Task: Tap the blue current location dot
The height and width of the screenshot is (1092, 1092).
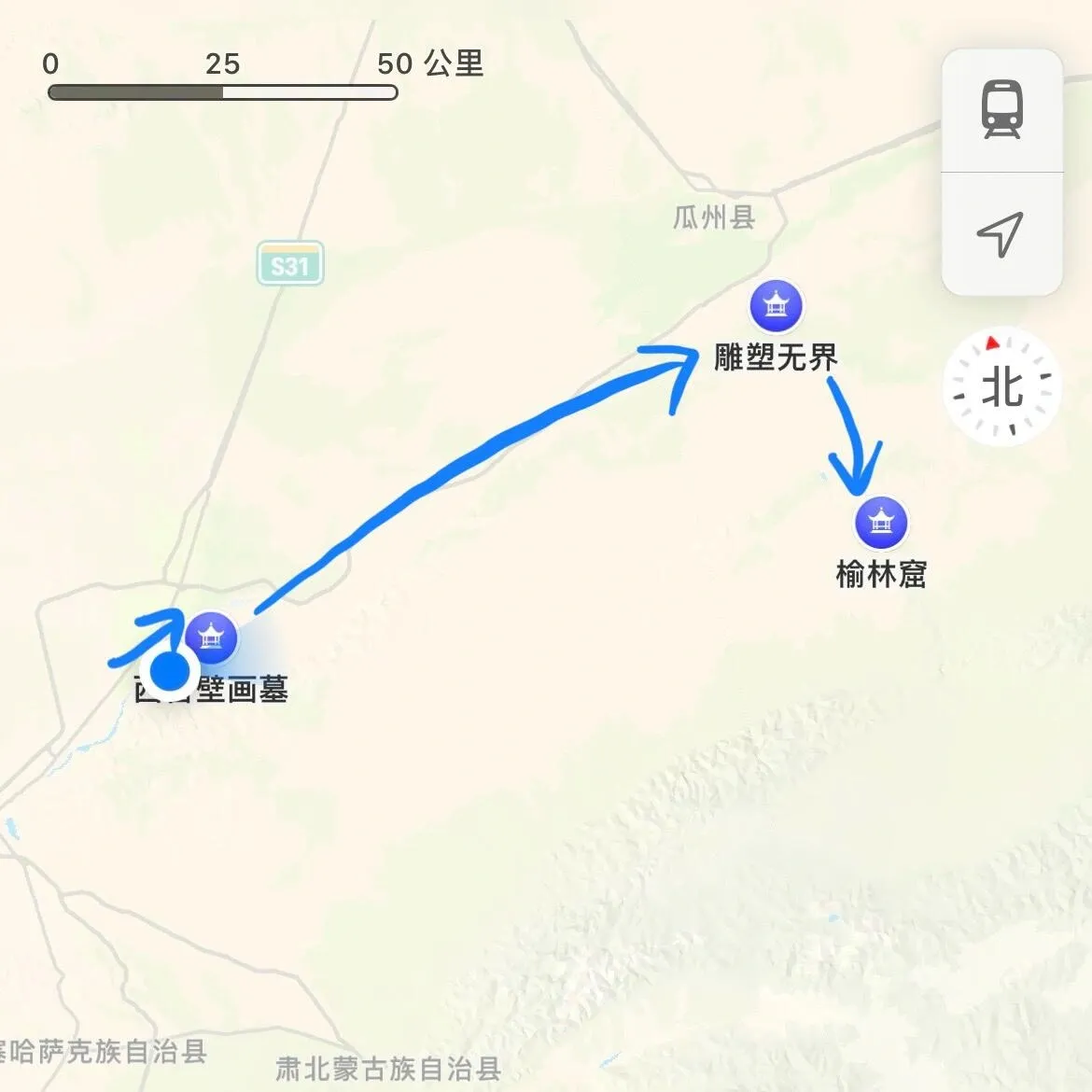Action: (170, 670)
